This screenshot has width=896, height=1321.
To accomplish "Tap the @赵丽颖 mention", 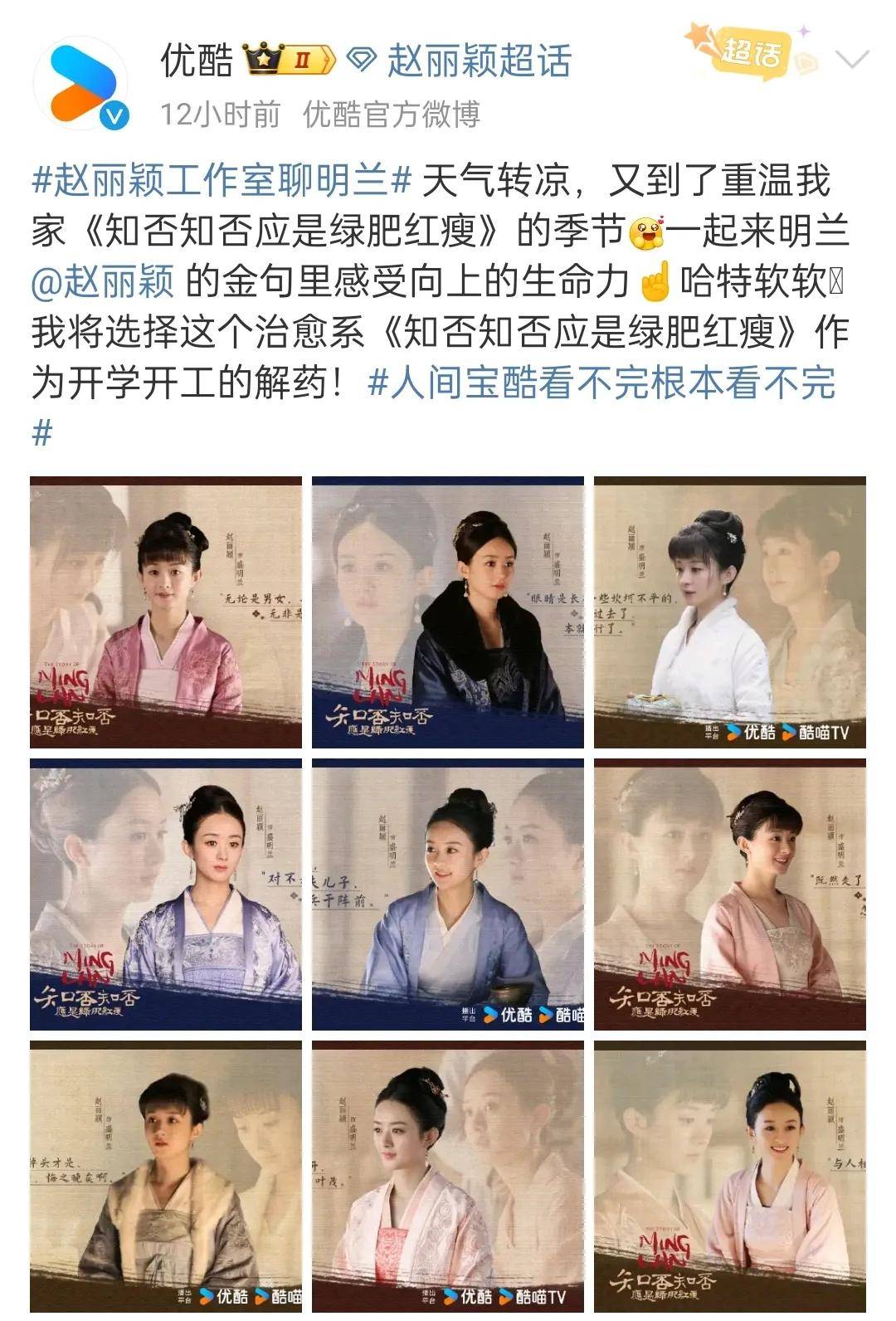I will click(103, 281).
